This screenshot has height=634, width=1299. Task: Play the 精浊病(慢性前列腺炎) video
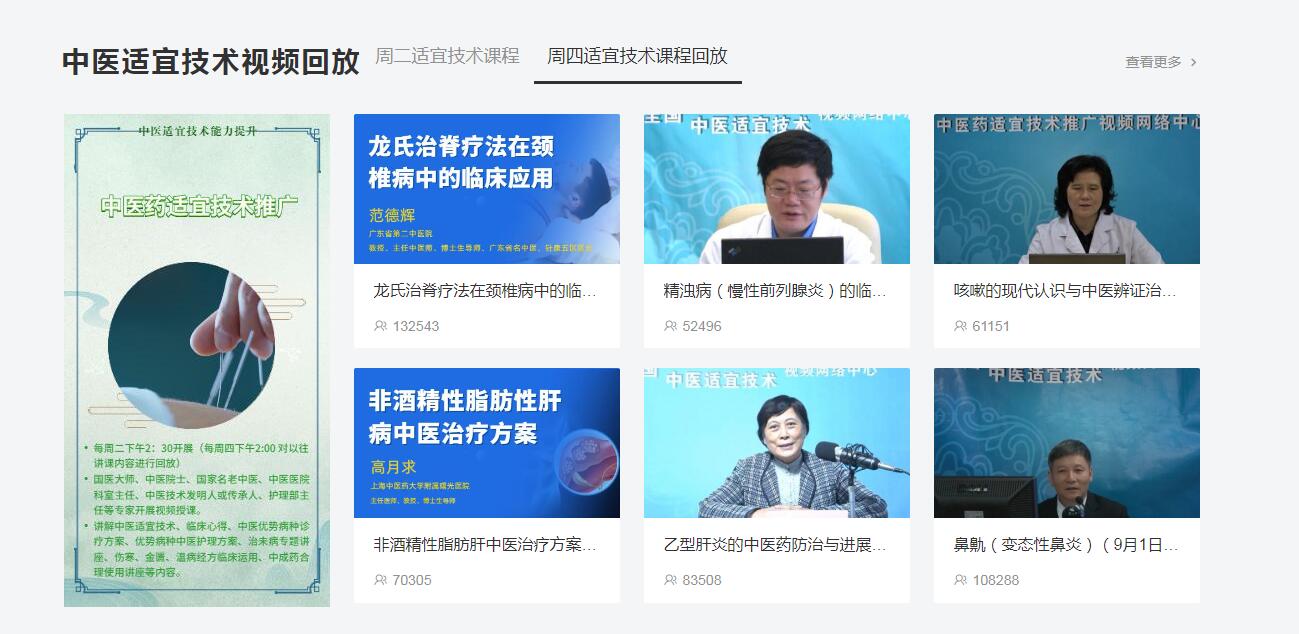tap(776, 190)
